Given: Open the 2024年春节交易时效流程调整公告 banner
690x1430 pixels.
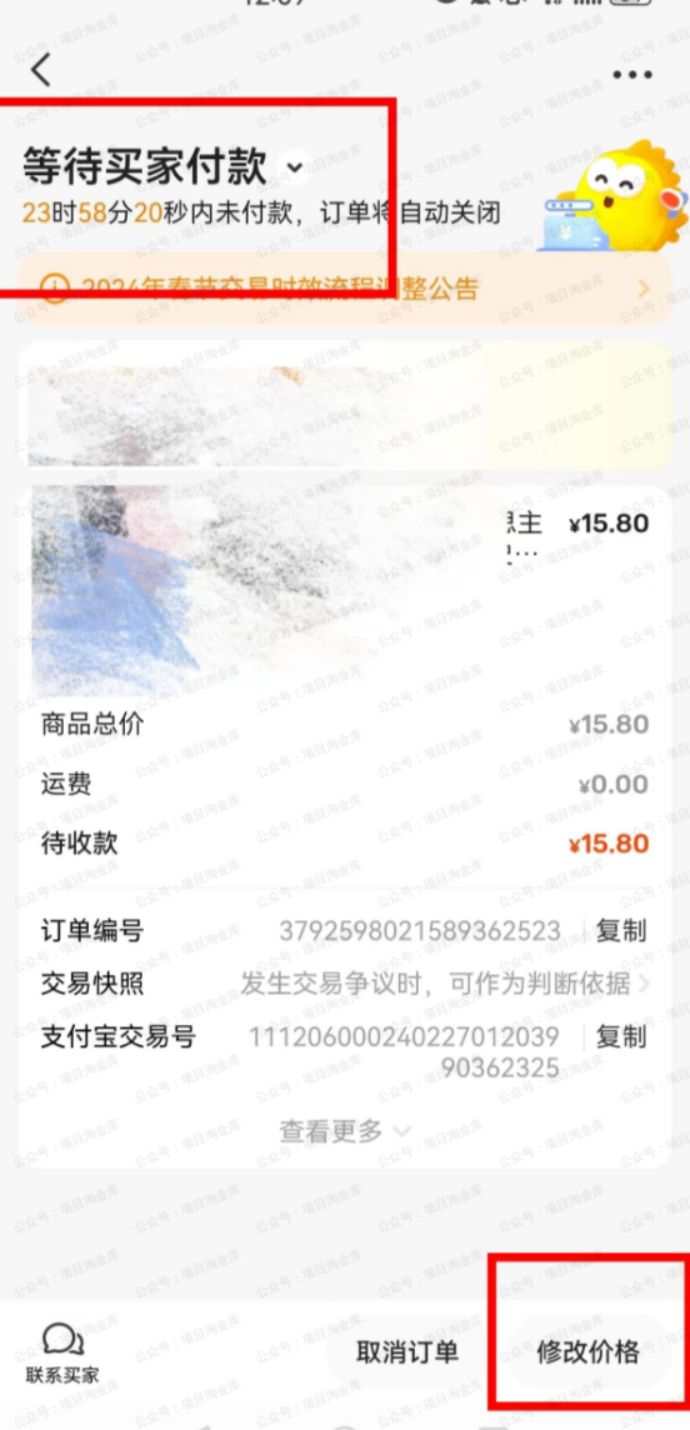Looking at the screenshot, I should coord(345,289).
